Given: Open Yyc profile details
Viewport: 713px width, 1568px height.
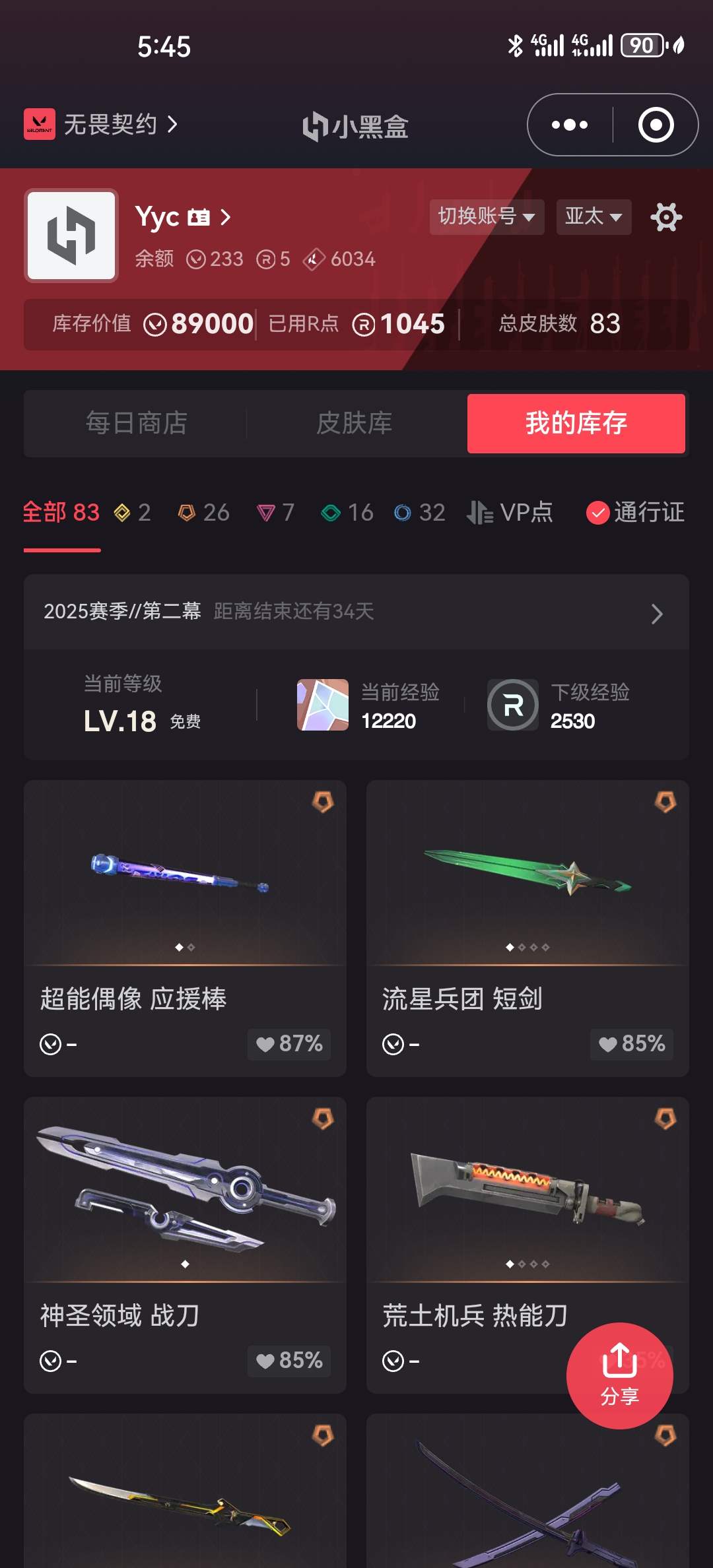Looking at the screenshot, I should 183,216.
